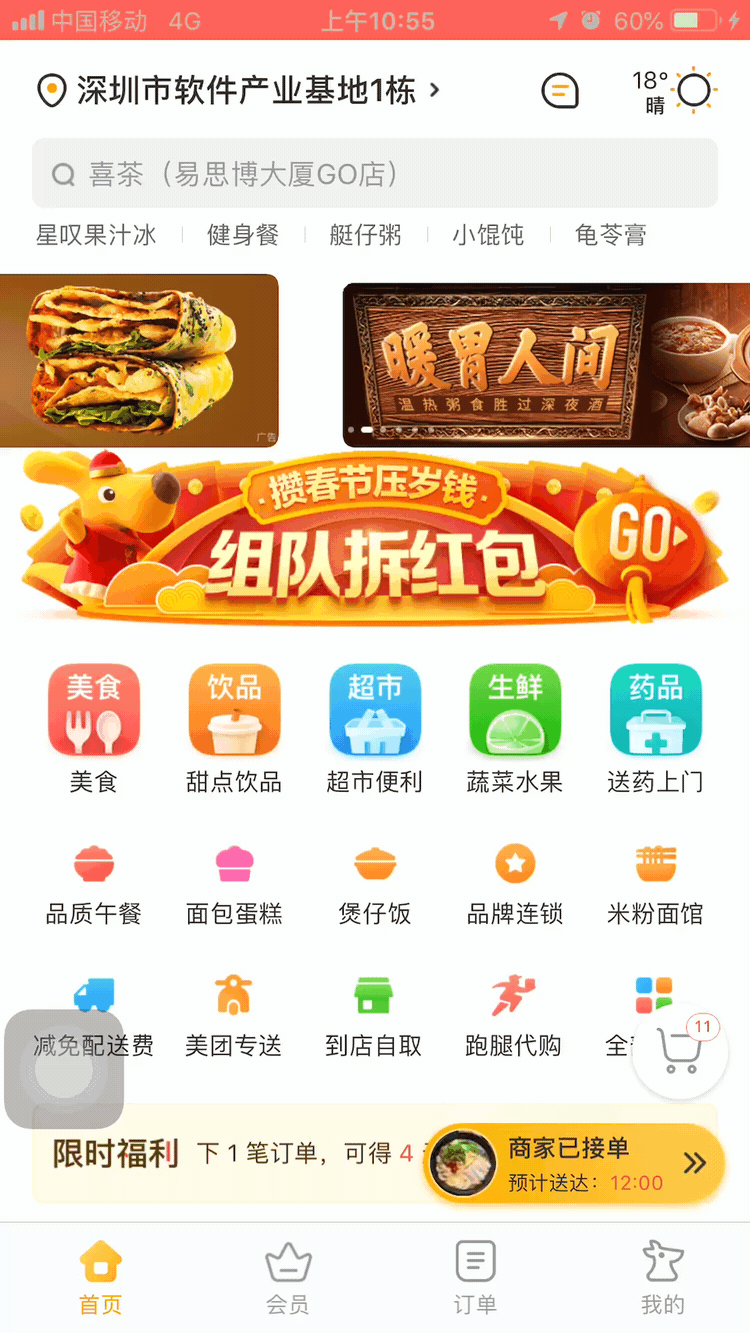Switch to the 会员 tab

(x=288, y=1277)
